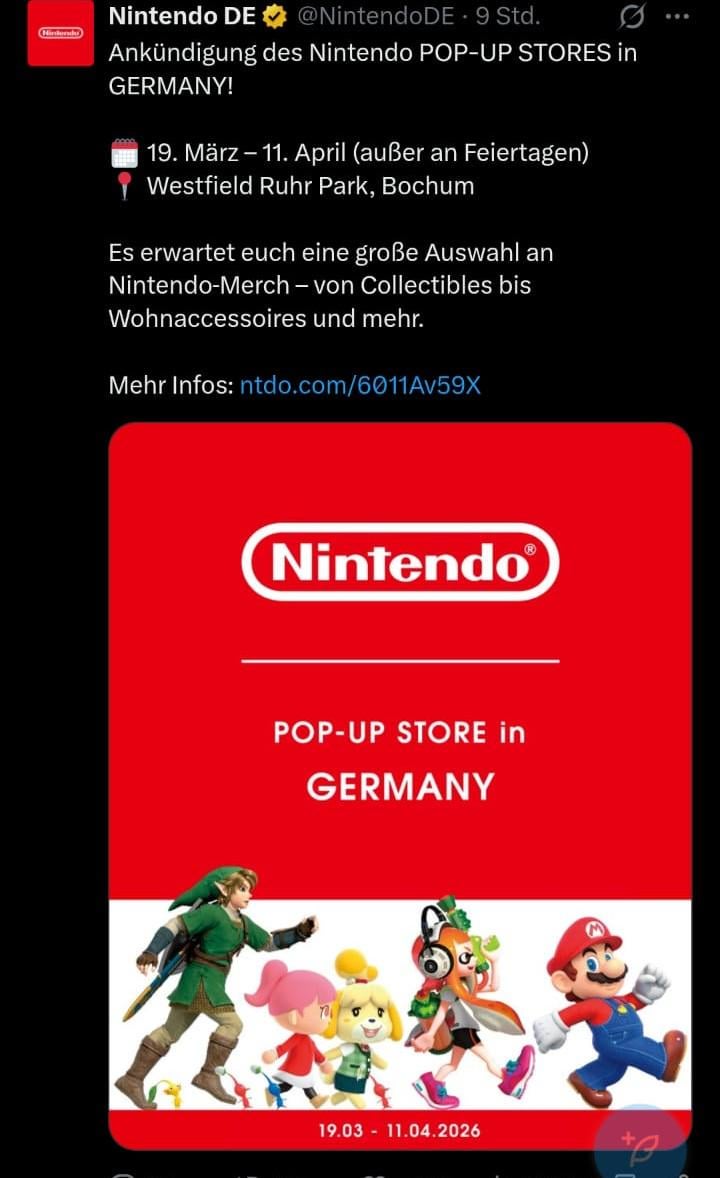Tap the Grok icon on the post
720x1178 pixels.
(x=631, y=16)
